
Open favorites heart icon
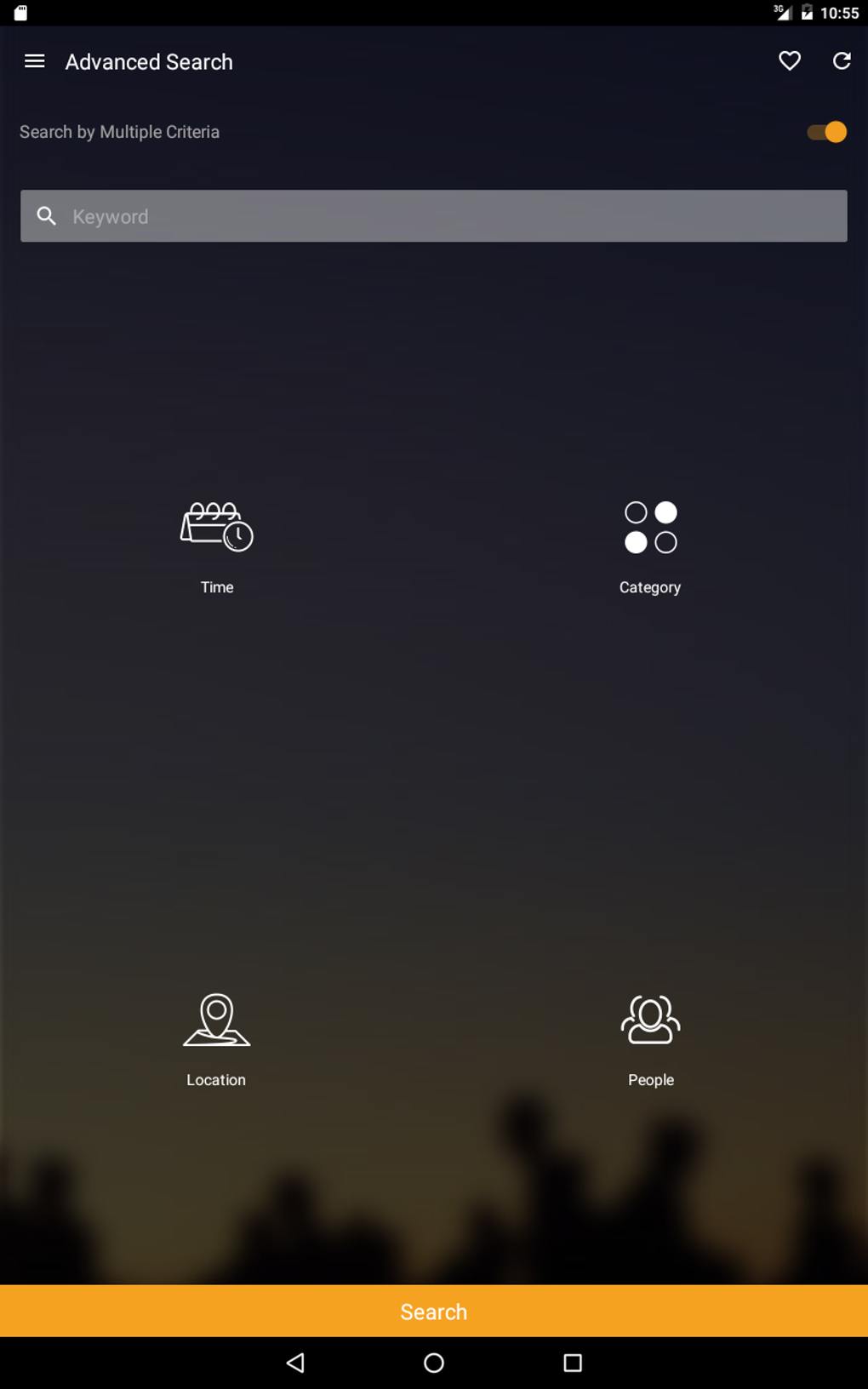tap(789, 61)
